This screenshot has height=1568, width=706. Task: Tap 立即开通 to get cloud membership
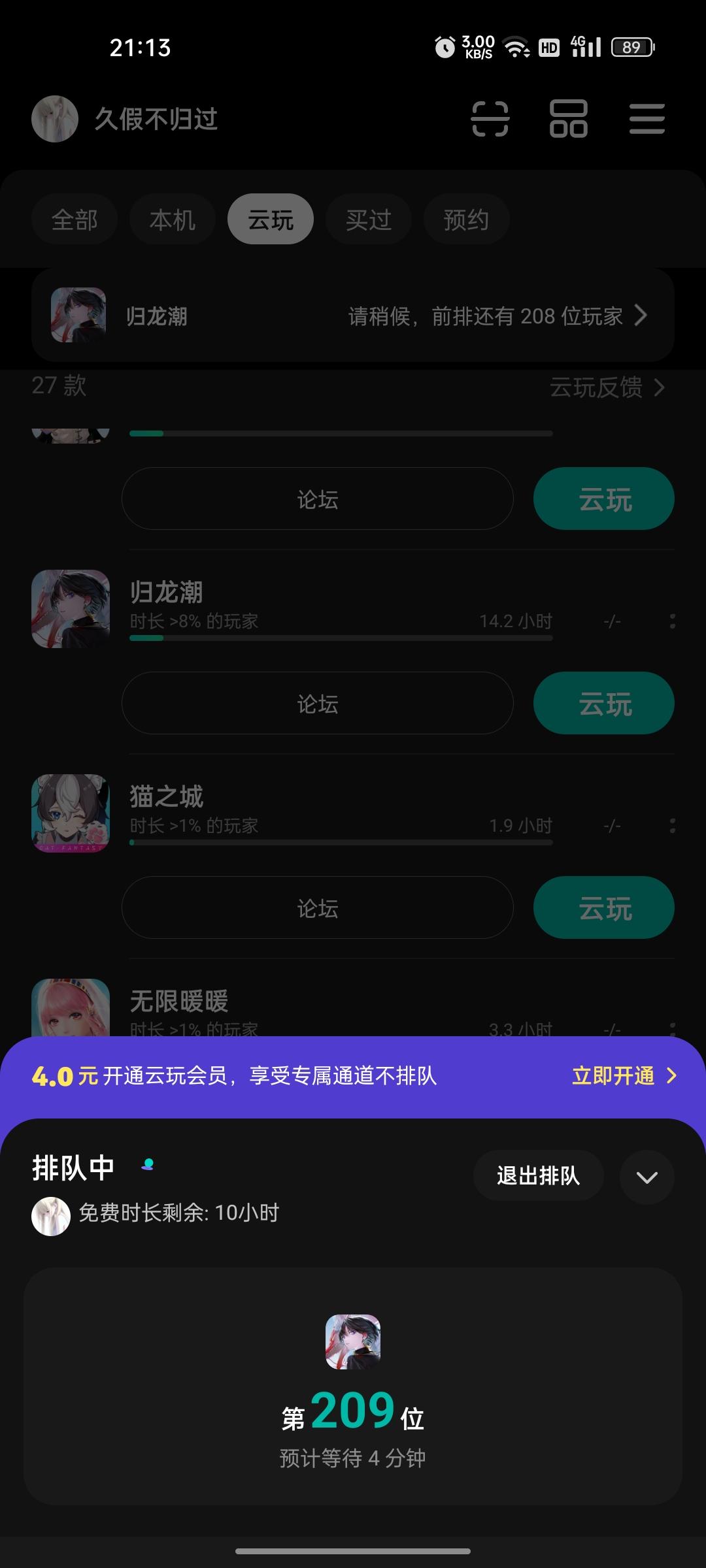(x=624, y=1076)
